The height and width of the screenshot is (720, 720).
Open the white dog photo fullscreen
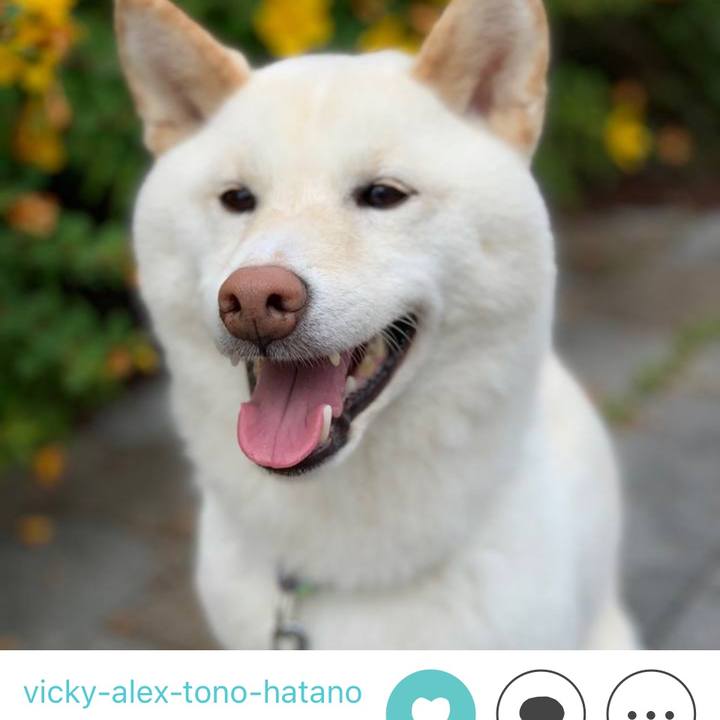pyautogui.click(x=360, y=325)
